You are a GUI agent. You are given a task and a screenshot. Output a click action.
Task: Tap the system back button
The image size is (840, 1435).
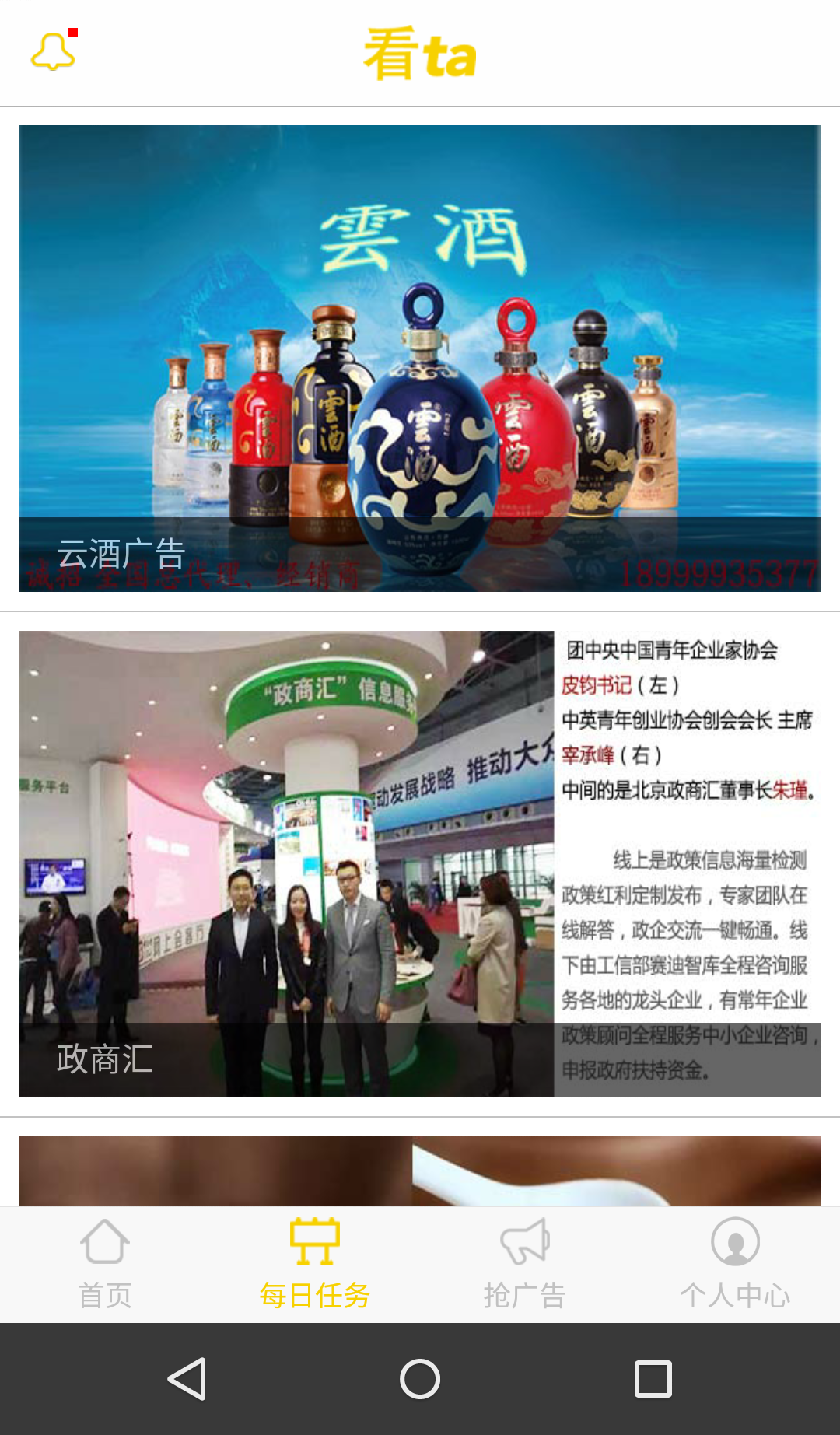click(187, 1379)
